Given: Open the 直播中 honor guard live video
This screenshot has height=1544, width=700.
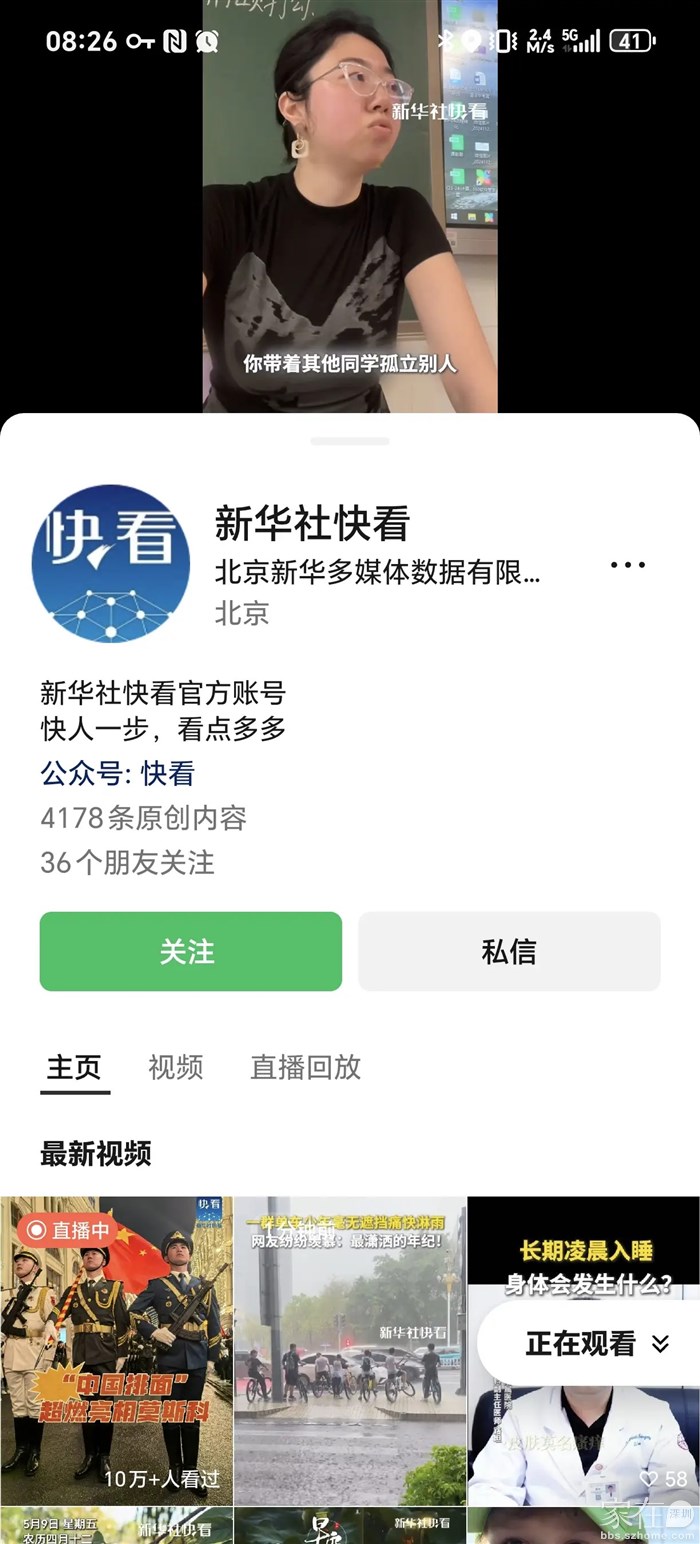Looking at the screenshot, I should 116,1350.
